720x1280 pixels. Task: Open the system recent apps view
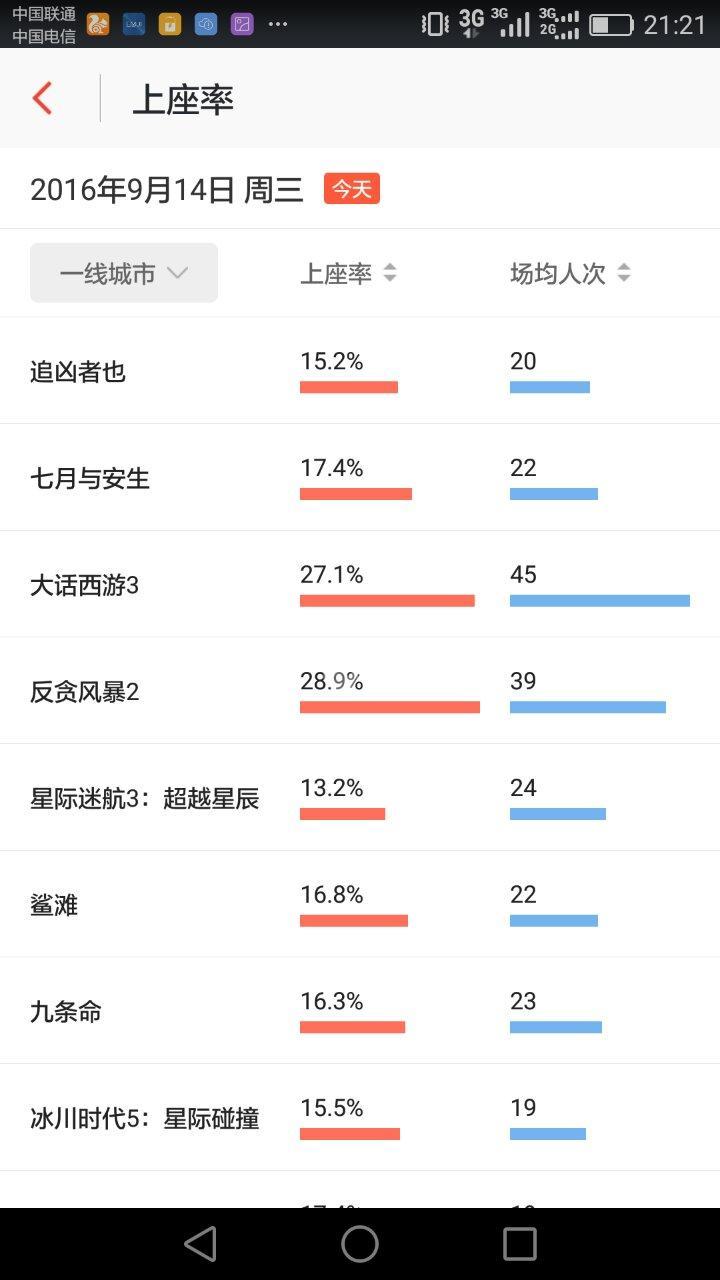click(520, 1244)
